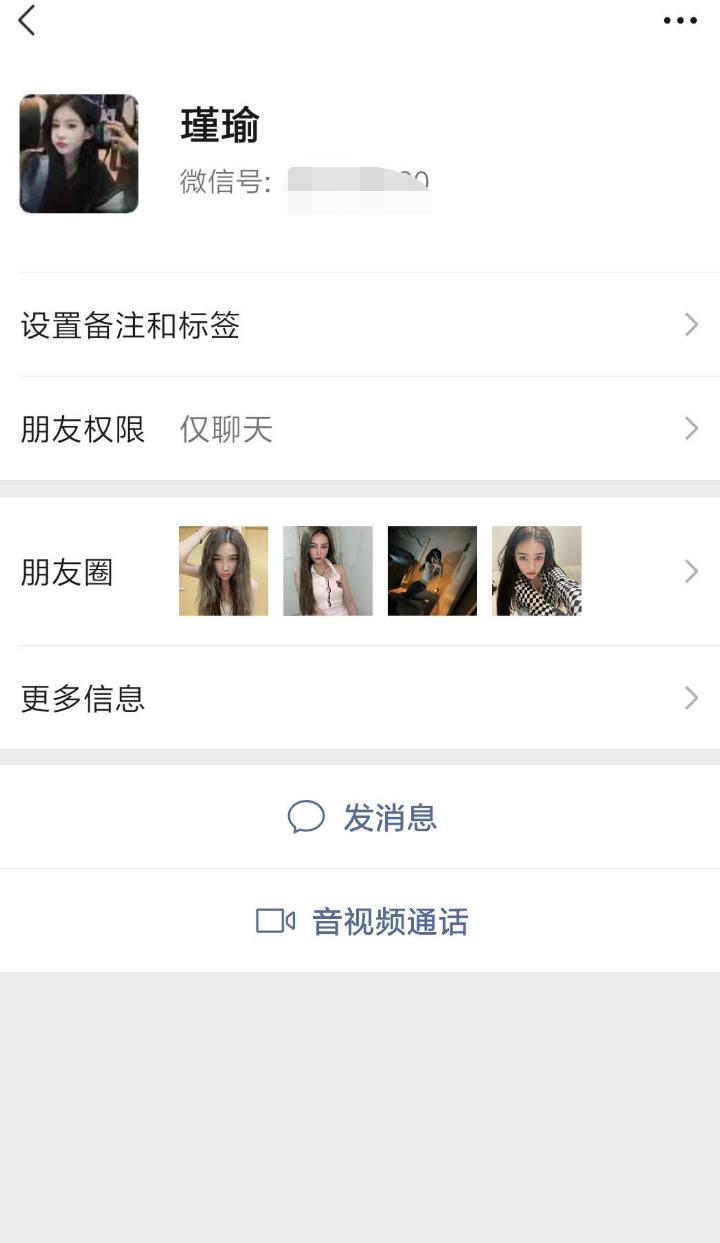View the profile avatar of 瑾瑜
Image resolution: width=720 pixels, height=1243 pixels.
79,154
